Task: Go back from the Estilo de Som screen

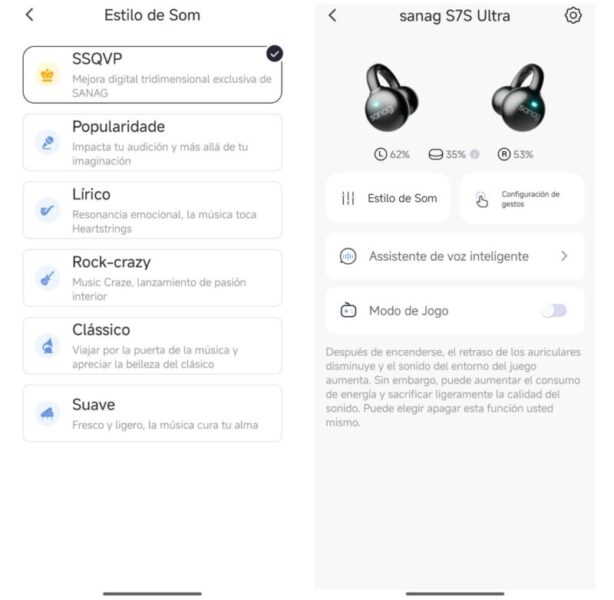Action: click(x=29, y=15)
